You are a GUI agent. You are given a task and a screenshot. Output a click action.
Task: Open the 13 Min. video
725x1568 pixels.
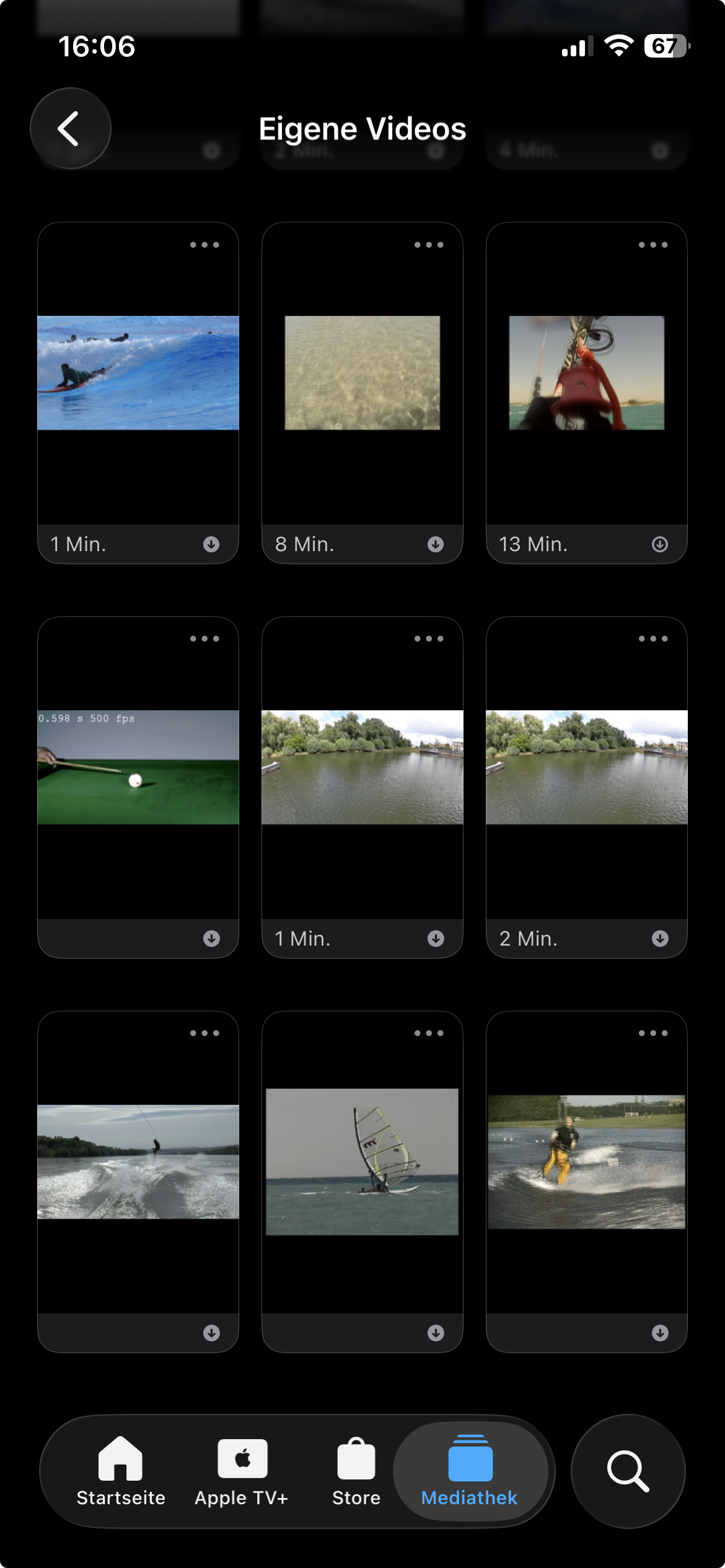pyautogui.click(x=586, y=373)
